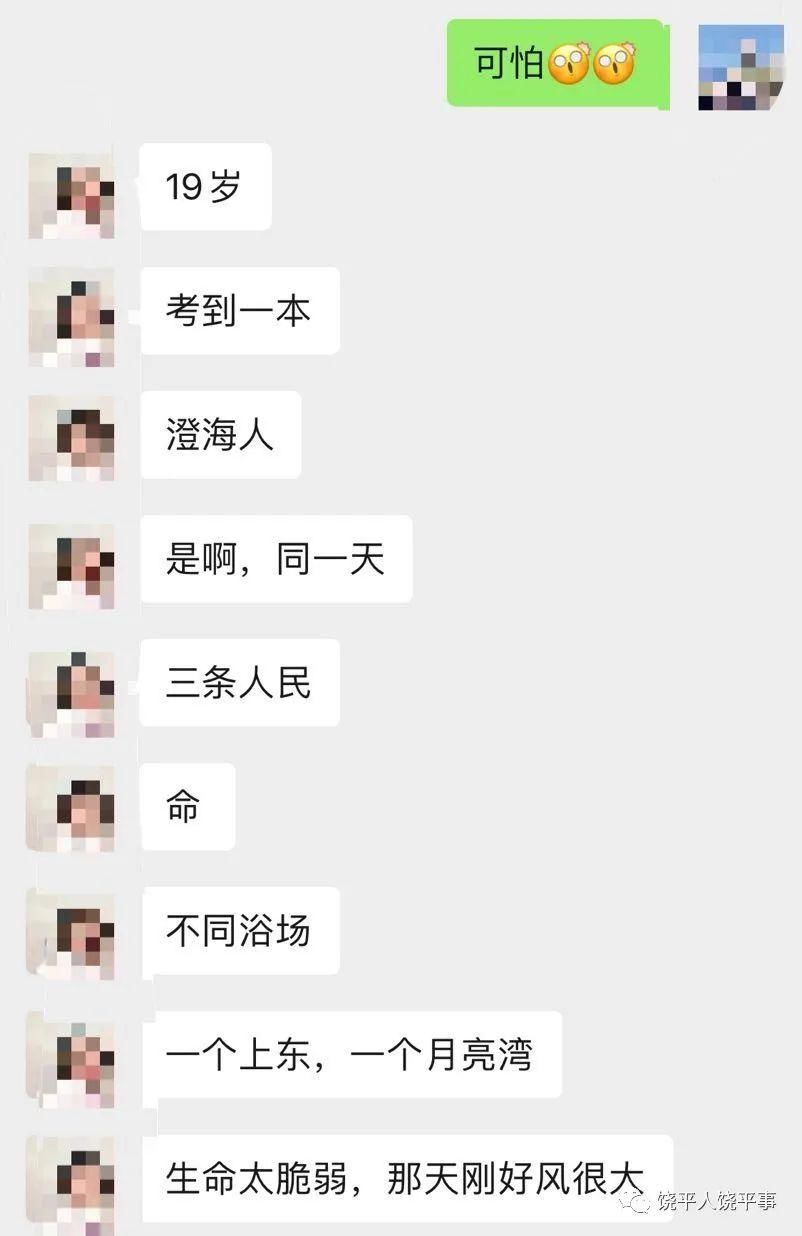Screen dimensions: 802x1236
Task: Click the avatar next to the 19岁 message
Action: pyautogui.click(x=71, y=193)
